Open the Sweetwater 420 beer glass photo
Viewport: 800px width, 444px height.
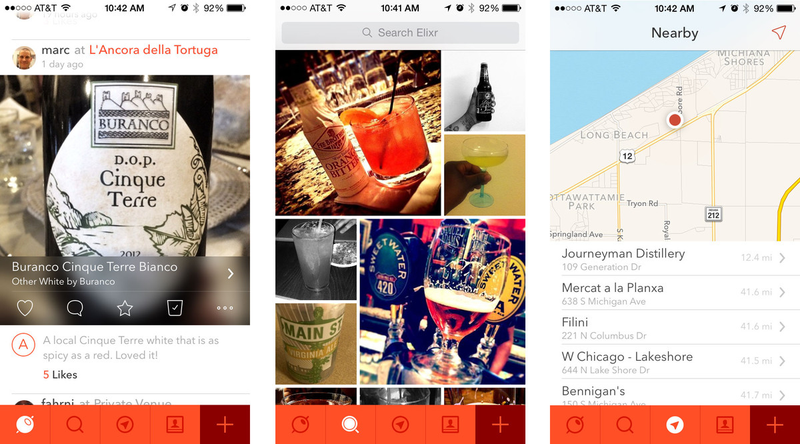(x=441, y=301)
